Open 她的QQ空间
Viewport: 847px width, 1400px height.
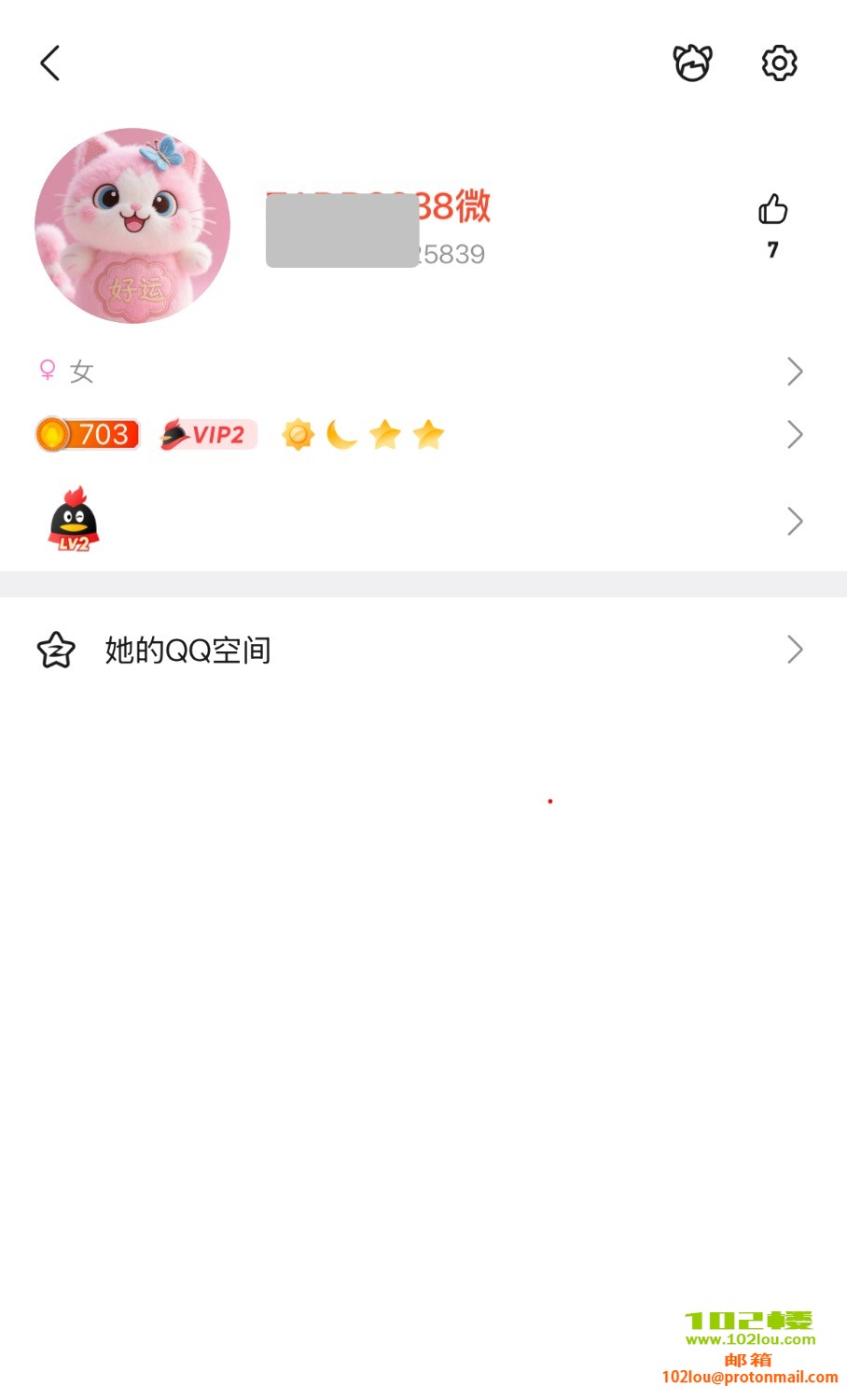420,650
